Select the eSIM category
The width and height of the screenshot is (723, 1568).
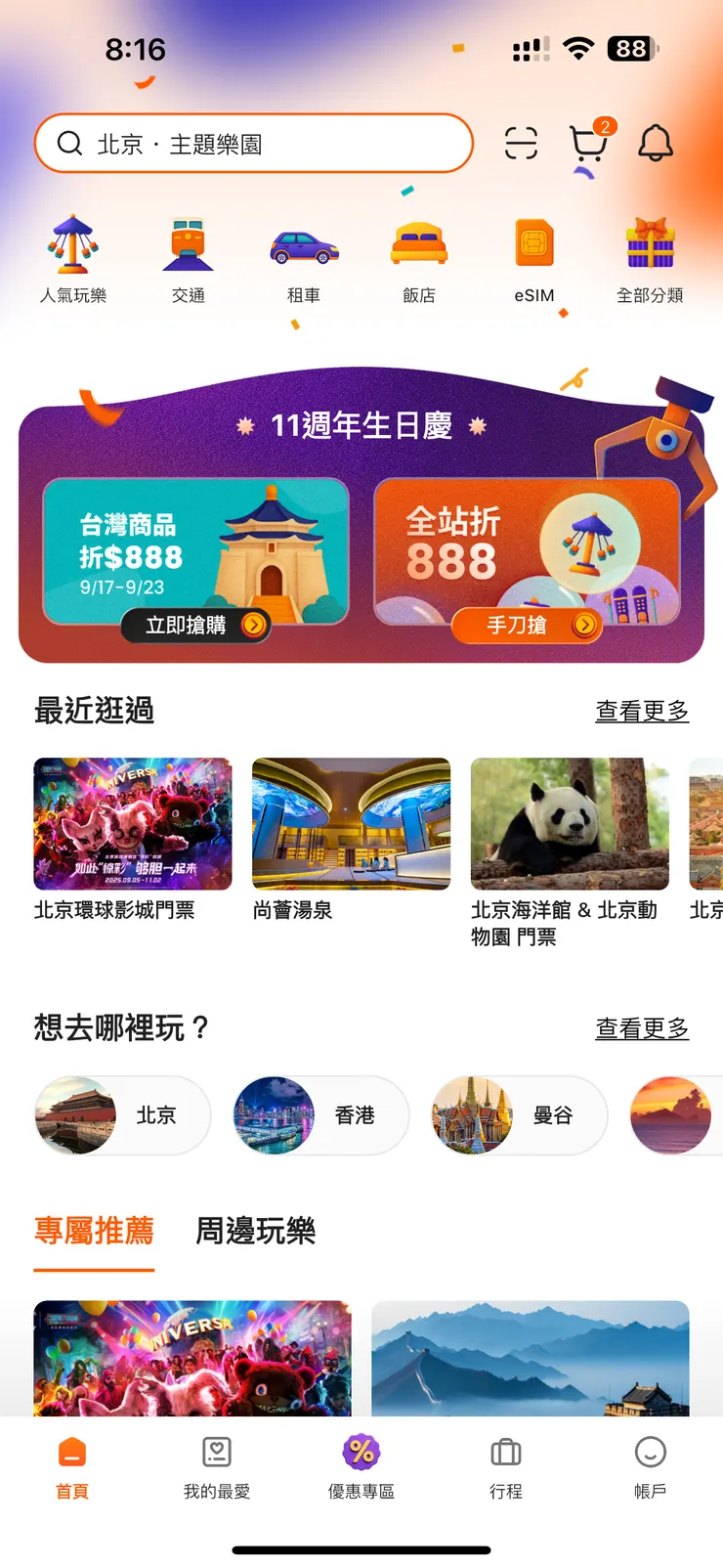534,260
